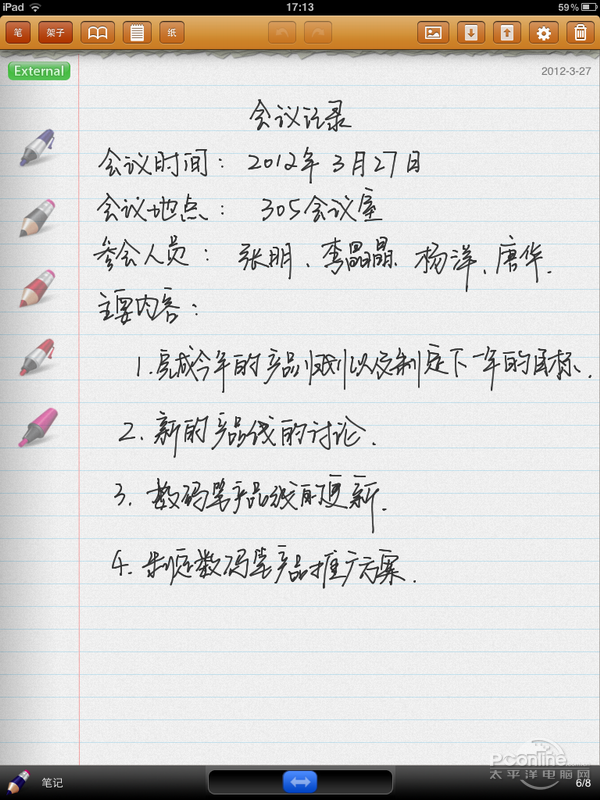This screenshot has height=800, width=600.
Task: Tap the 笔 pen button
Action: [18, 33]
